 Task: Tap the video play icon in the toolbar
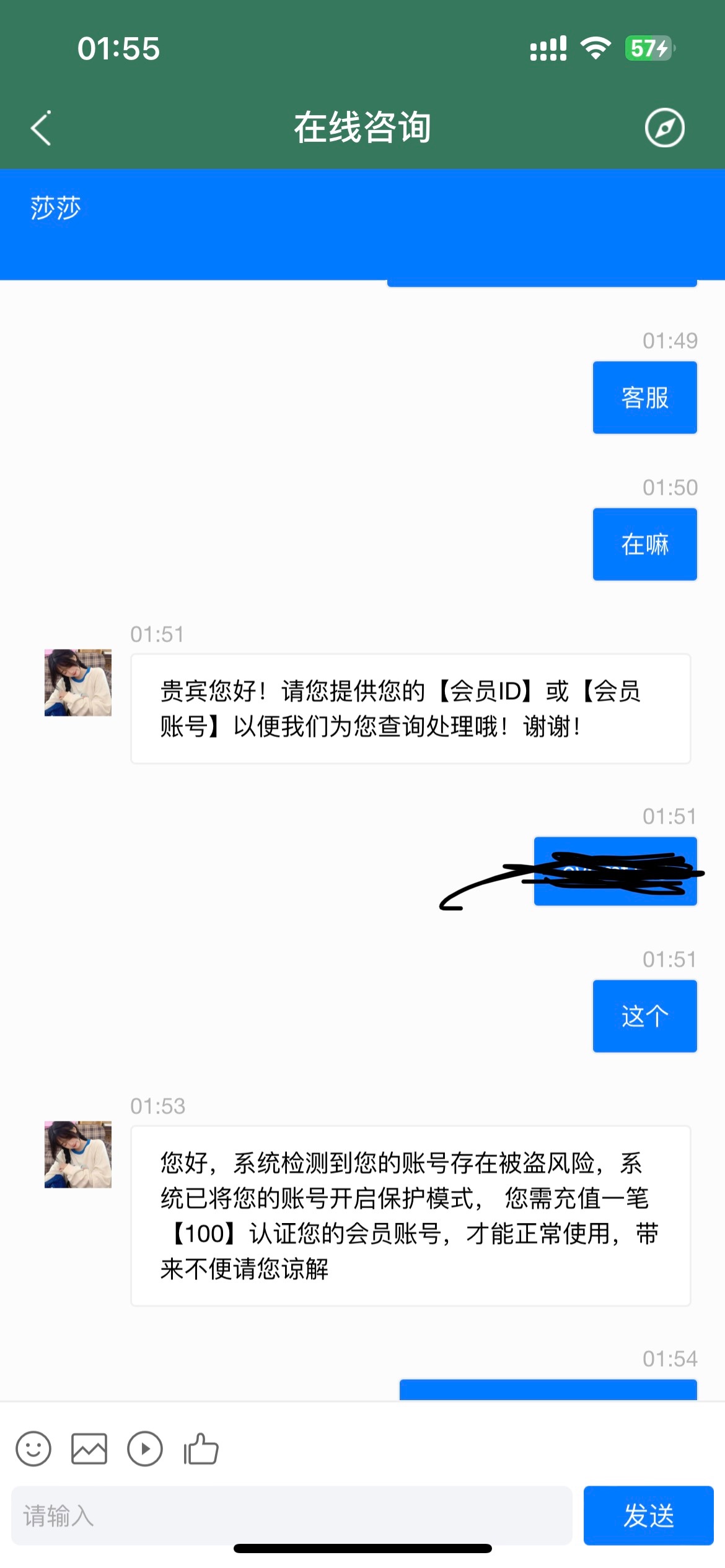(145, 1449)
